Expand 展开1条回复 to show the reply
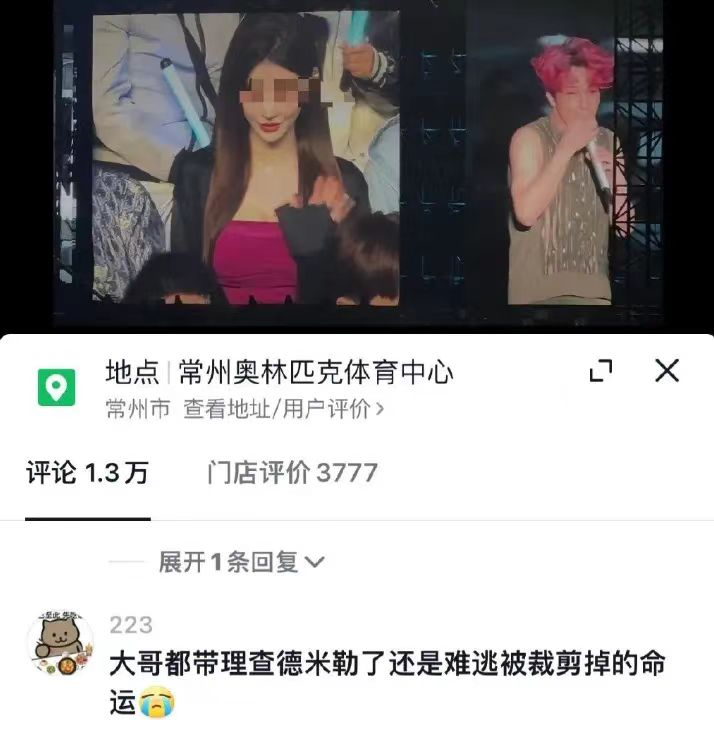714x731 pixels. [x=242, y=562]
